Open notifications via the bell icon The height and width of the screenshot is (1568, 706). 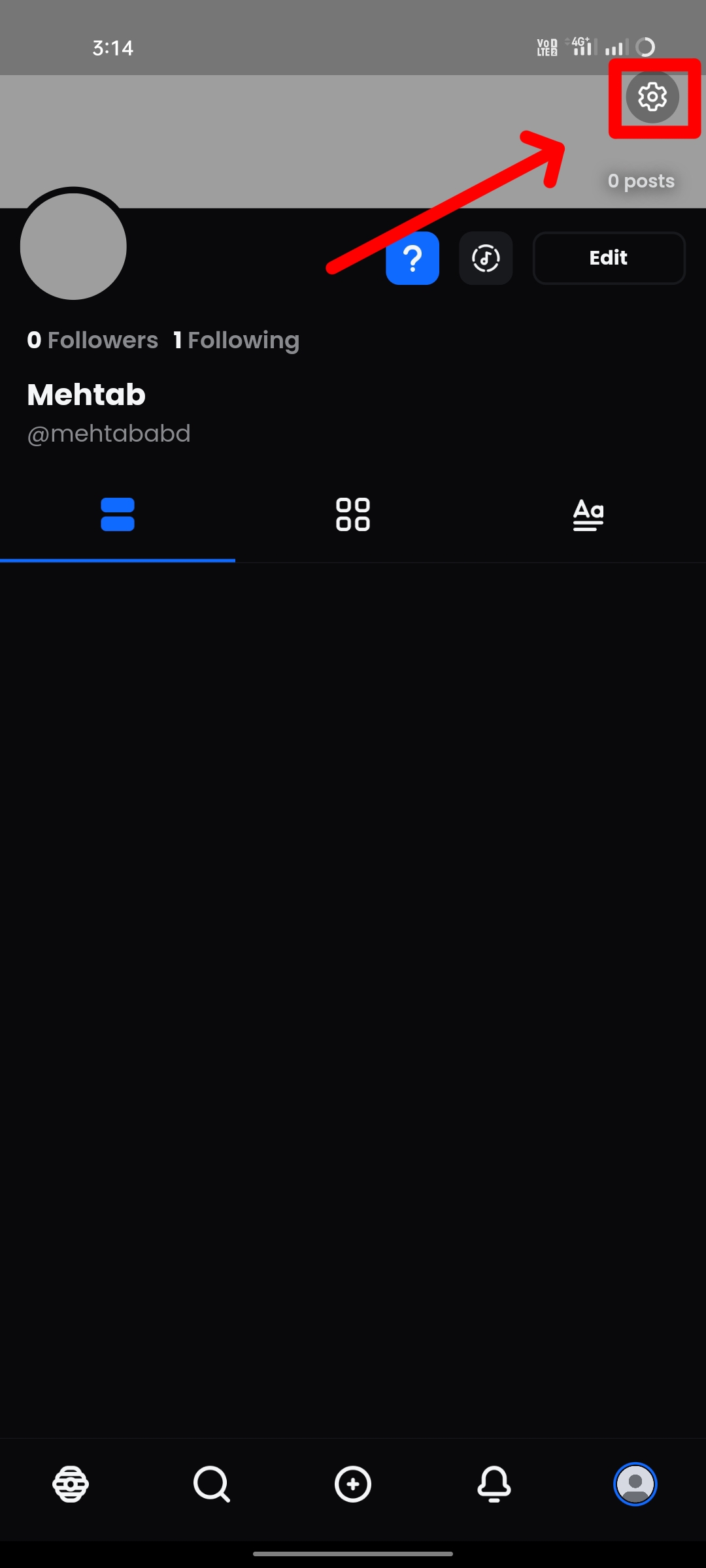click(494, 1483)
